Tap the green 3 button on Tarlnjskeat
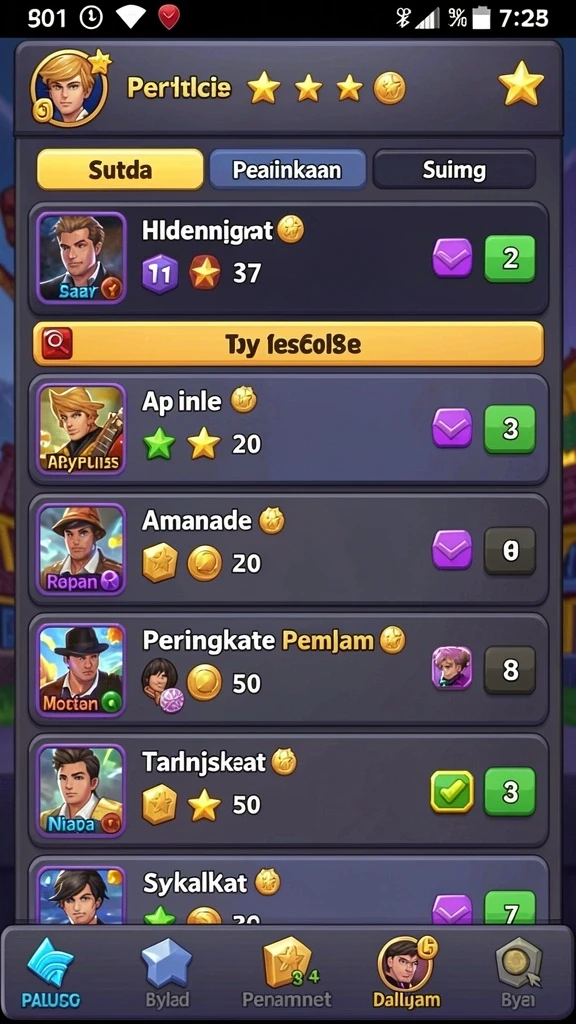This screenshot has width=576, height=1024. [x=509, y=792]
